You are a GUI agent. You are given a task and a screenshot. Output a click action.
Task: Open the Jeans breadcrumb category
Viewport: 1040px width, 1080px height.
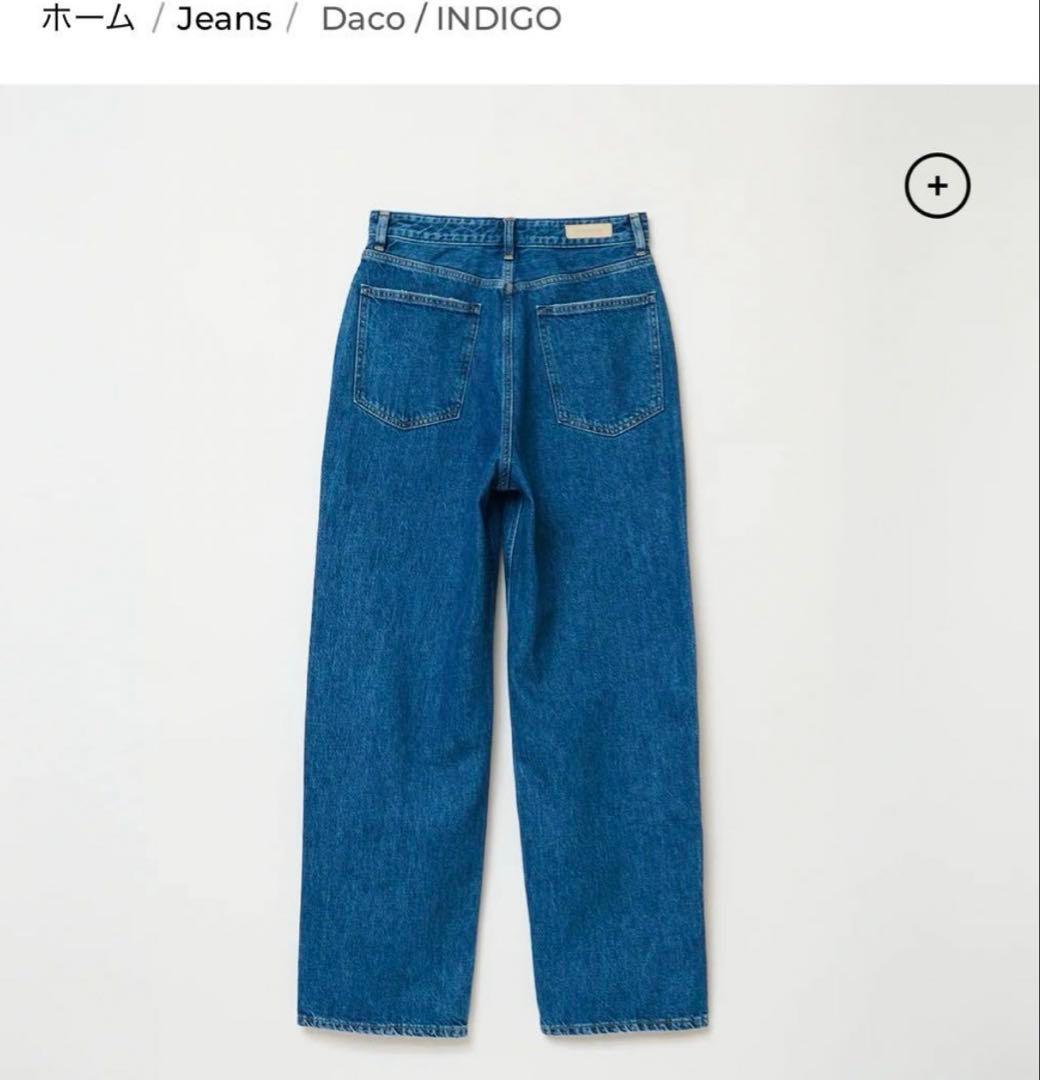(224, 19)
